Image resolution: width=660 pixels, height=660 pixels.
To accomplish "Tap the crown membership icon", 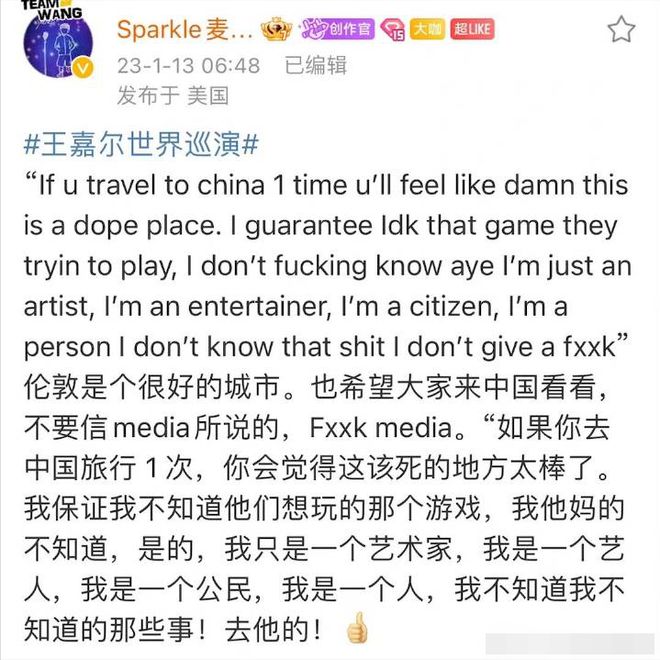I will coord(276,29).
